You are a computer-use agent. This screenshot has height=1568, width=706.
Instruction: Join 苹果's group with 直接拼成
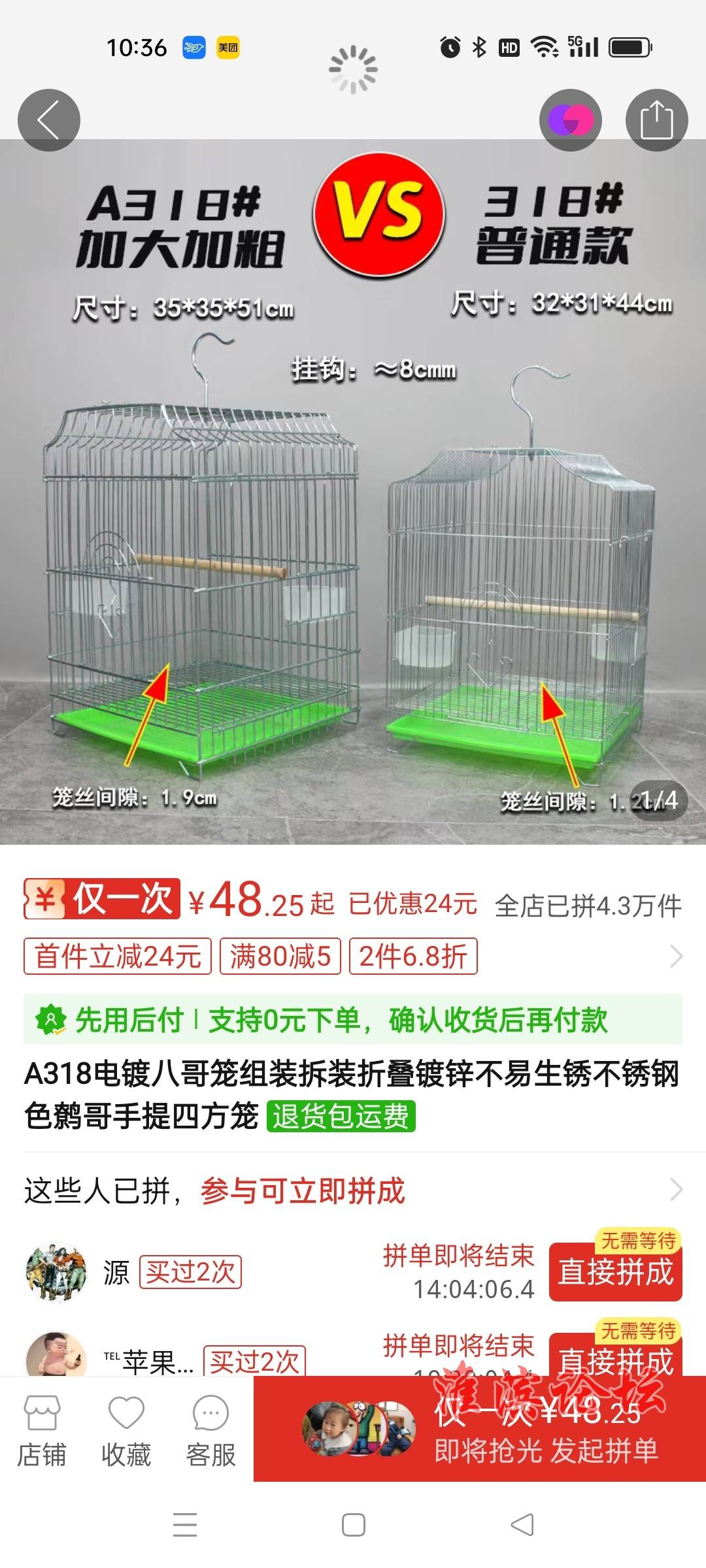pyautogui.click(x=615, y=1358)
